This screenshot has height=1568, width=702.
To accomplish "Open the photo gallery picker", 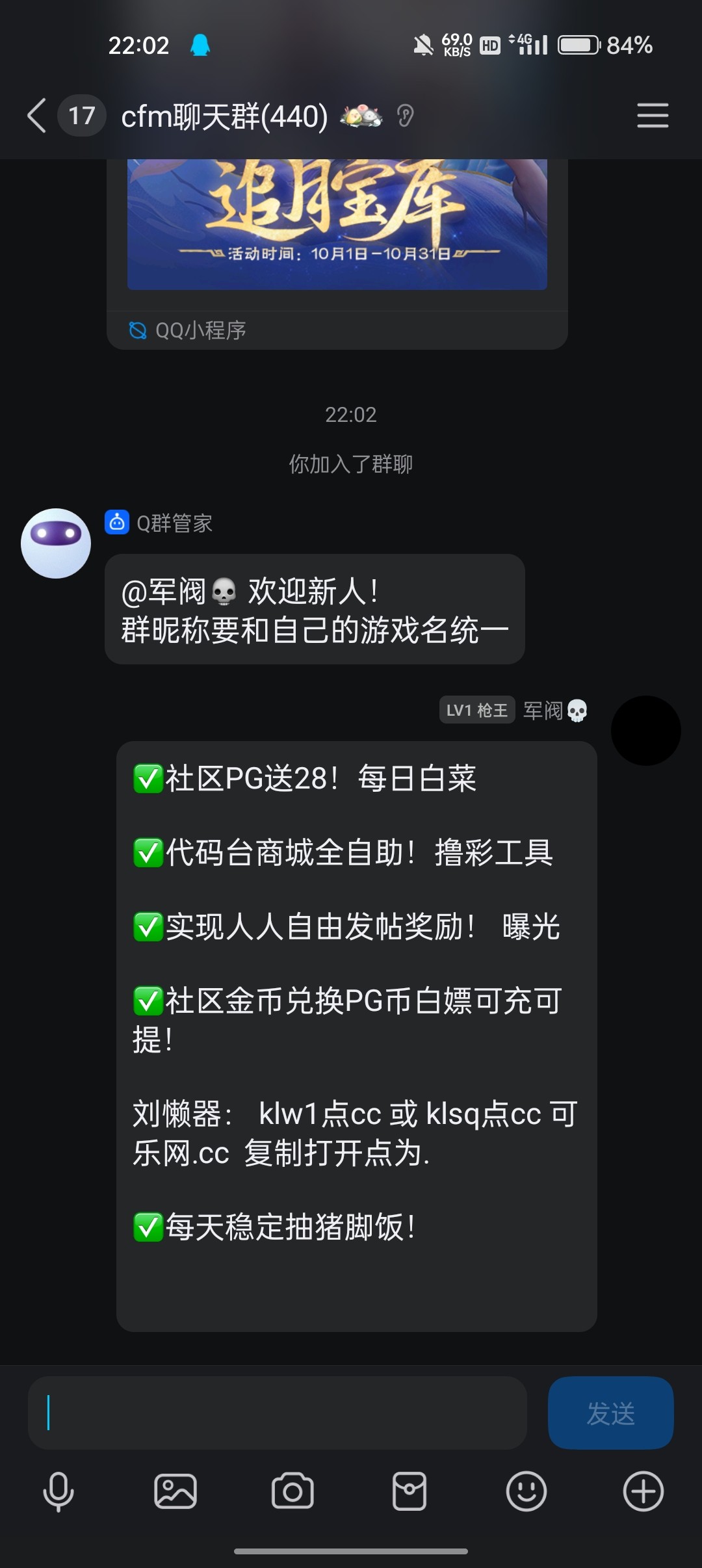I will [175, 1491].
